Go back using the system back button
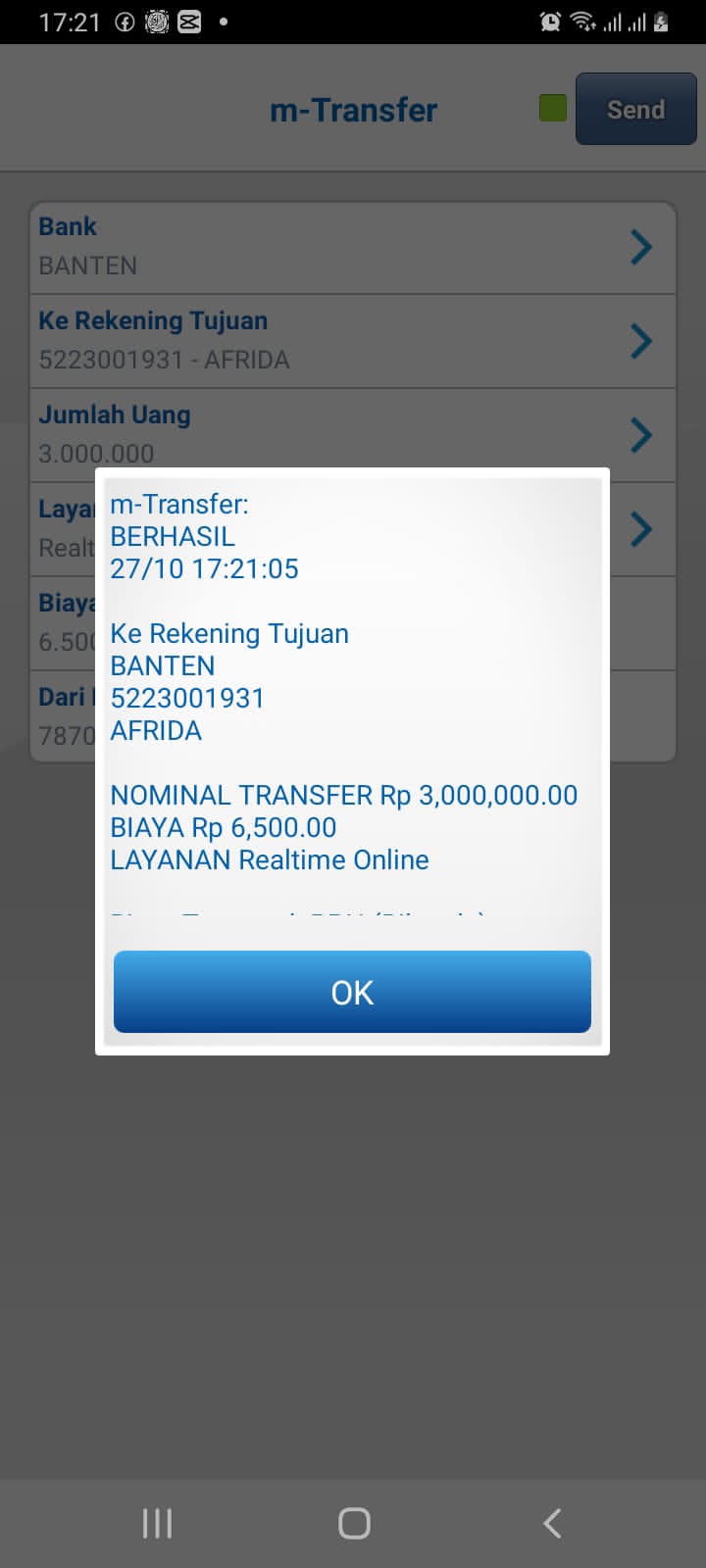The image size is (706, 1568). (x=552, y=1523)
